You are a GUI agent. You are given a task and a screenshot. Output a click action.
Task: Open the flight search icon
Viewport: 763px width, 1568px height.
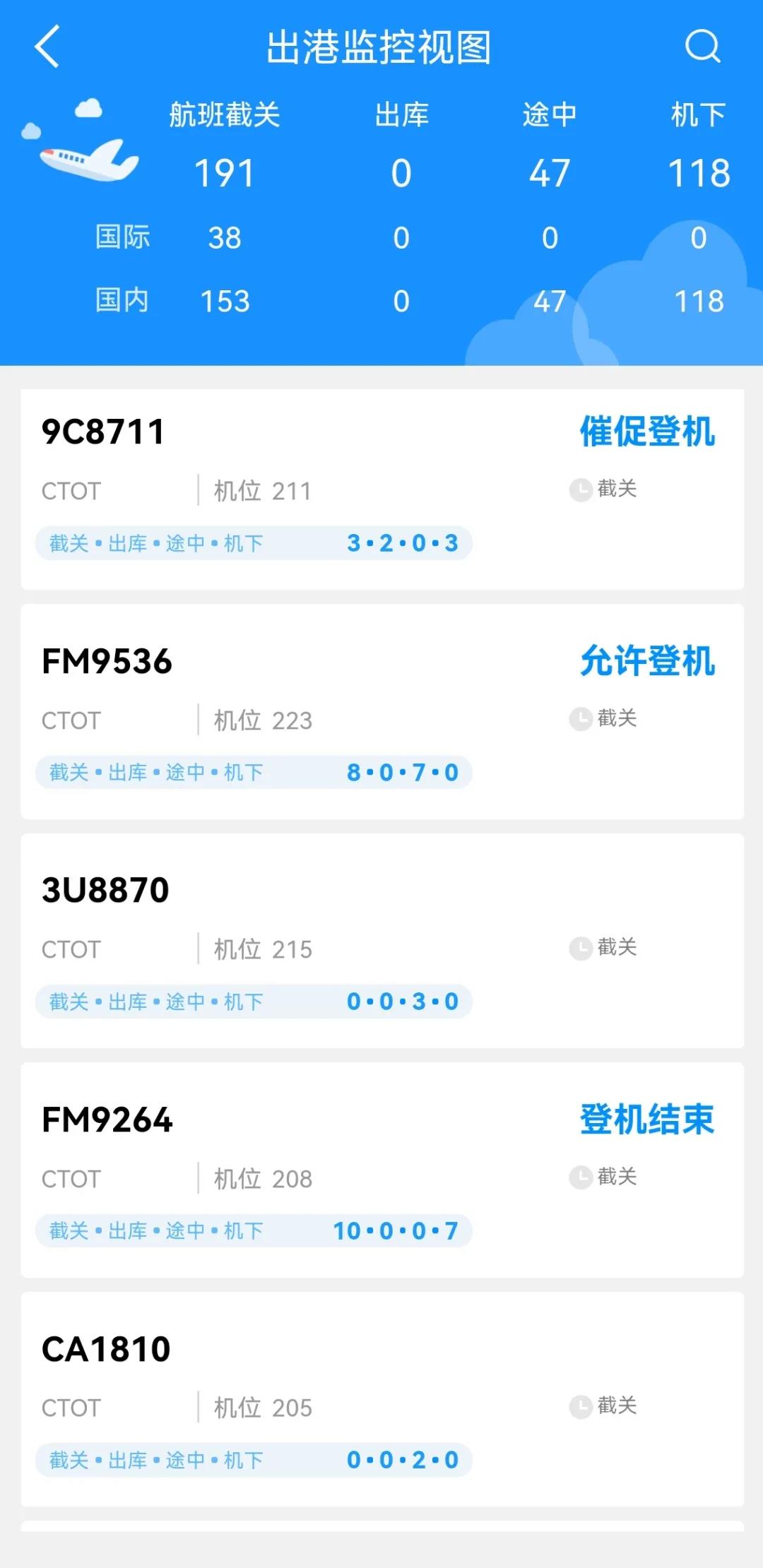(x=702, y=47)
